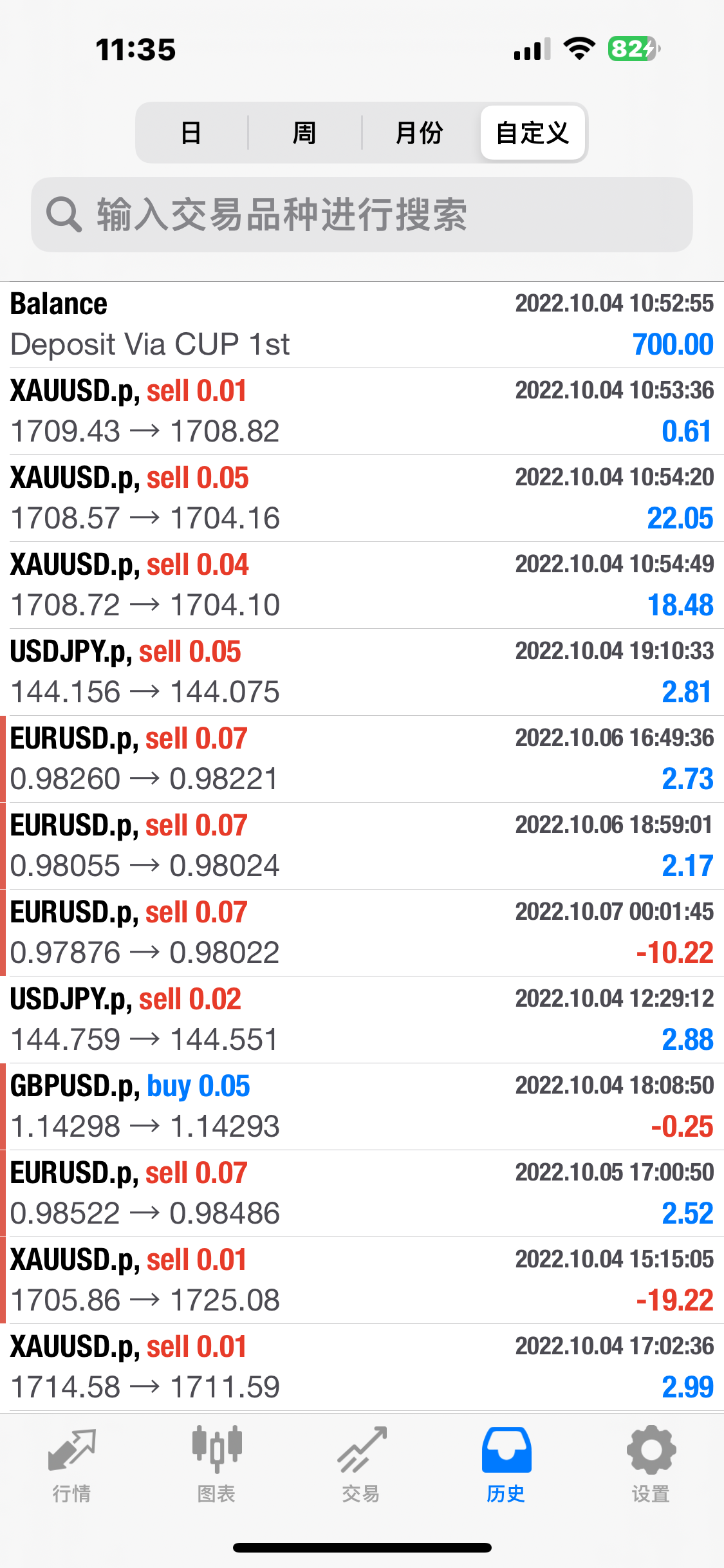Tap the symbol search field
This screenshot has width=724, height=1568.
pyautogui.click(x=362, y=214)
